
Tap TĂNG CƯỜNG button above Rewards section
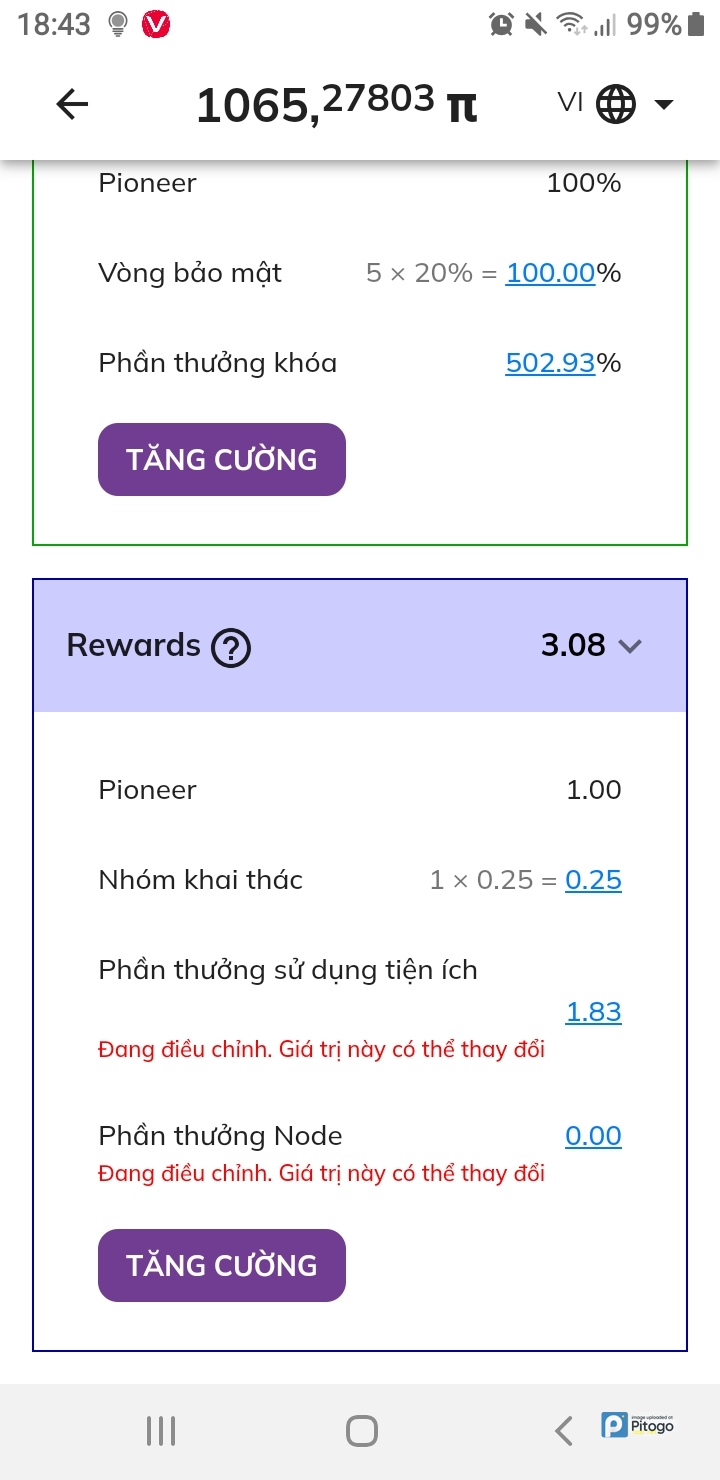222,460
